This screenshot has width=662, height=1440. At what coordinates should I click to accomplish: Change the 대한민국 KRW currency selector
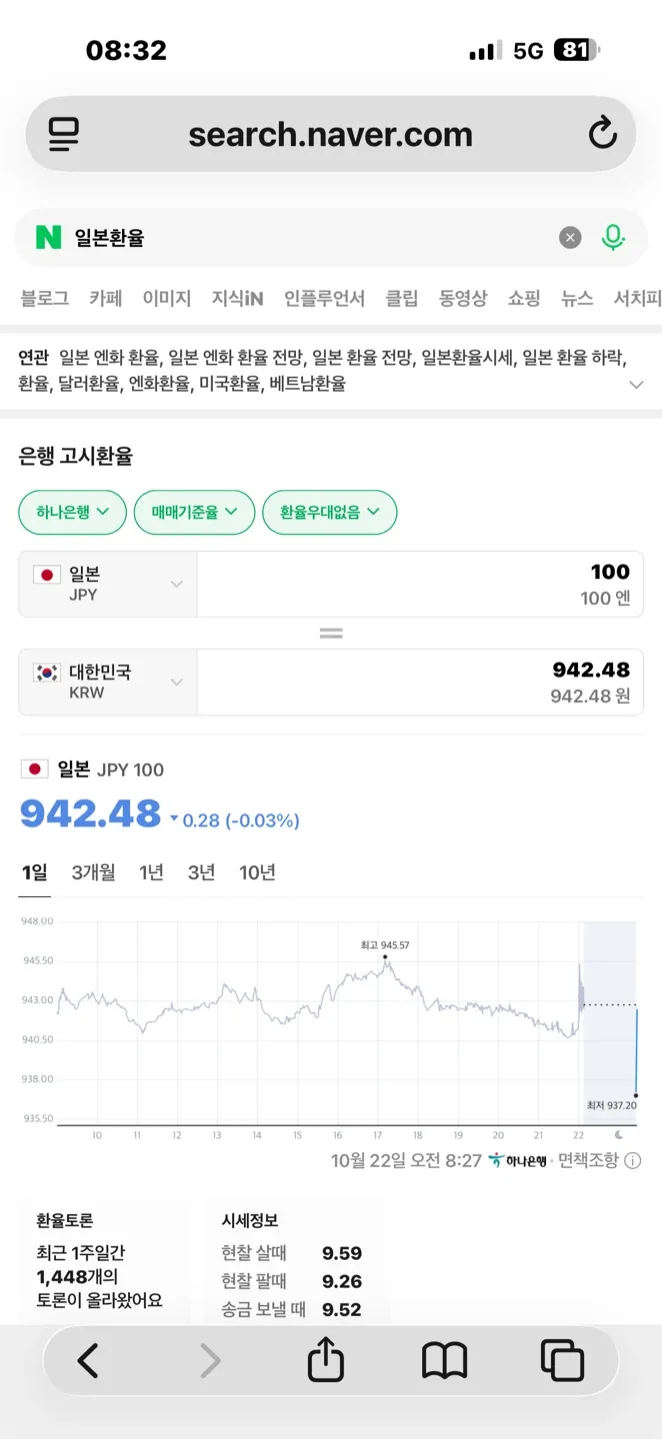point(108,682)
